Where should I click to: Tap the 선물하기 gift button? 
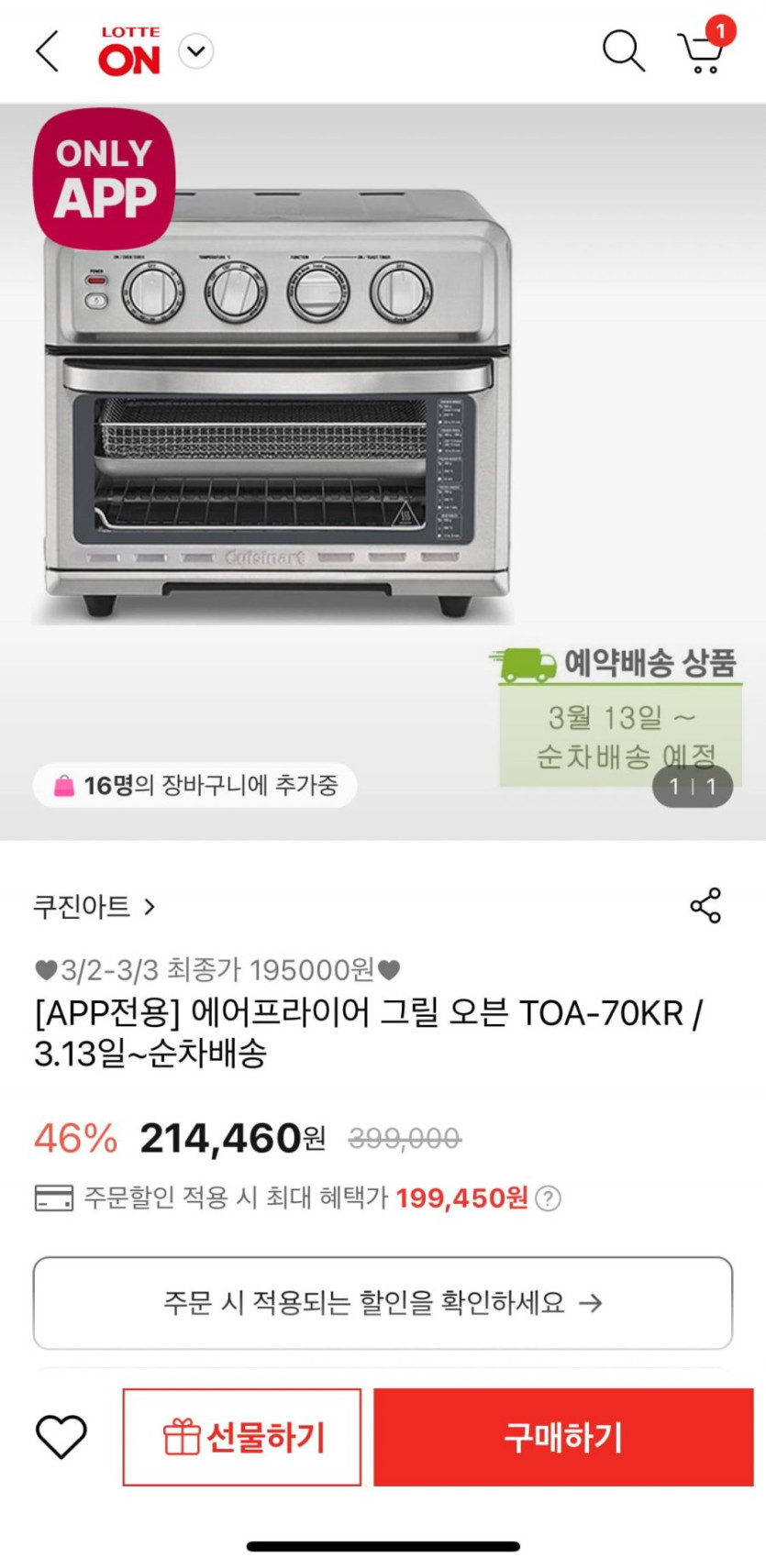[x=242, y=1437]
